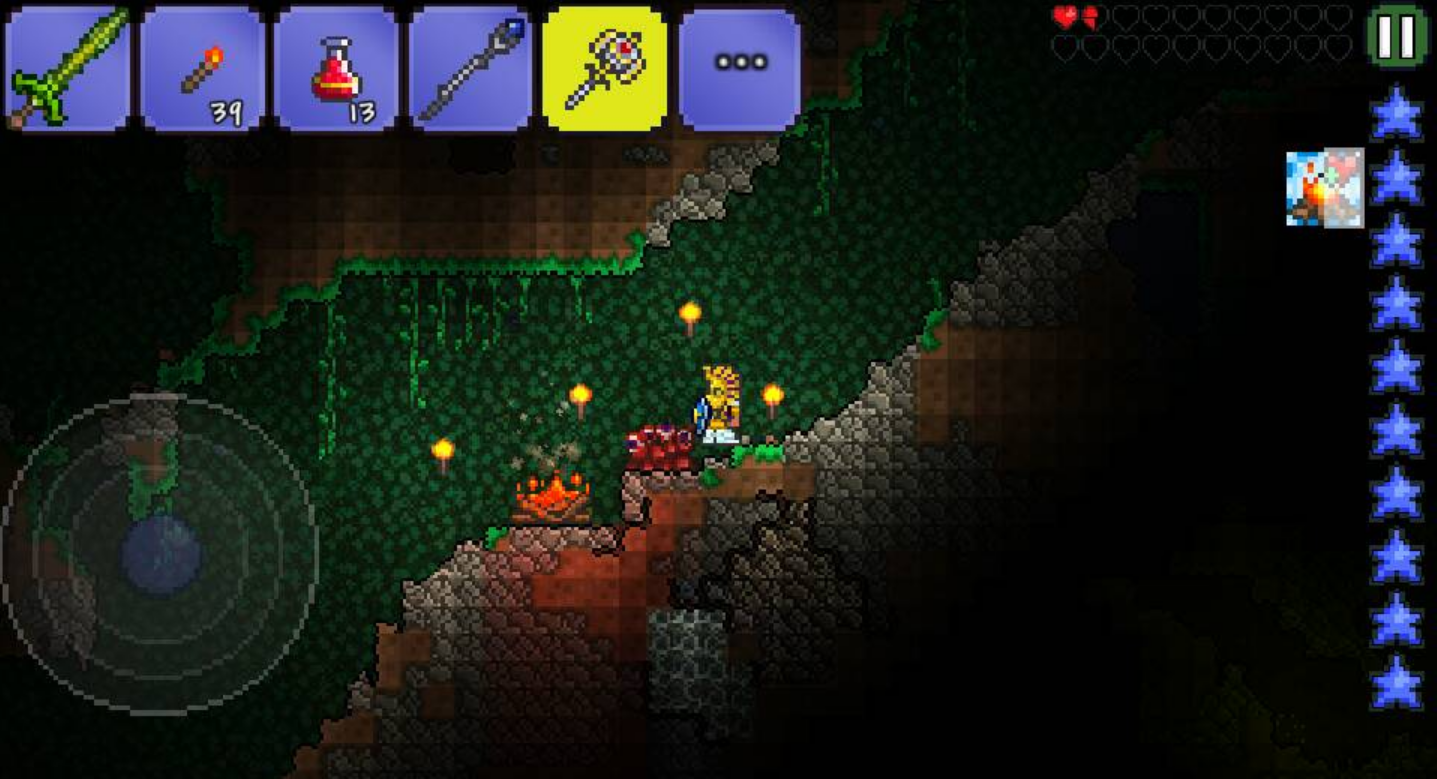Select the torch stack of 39

[203, 68]
